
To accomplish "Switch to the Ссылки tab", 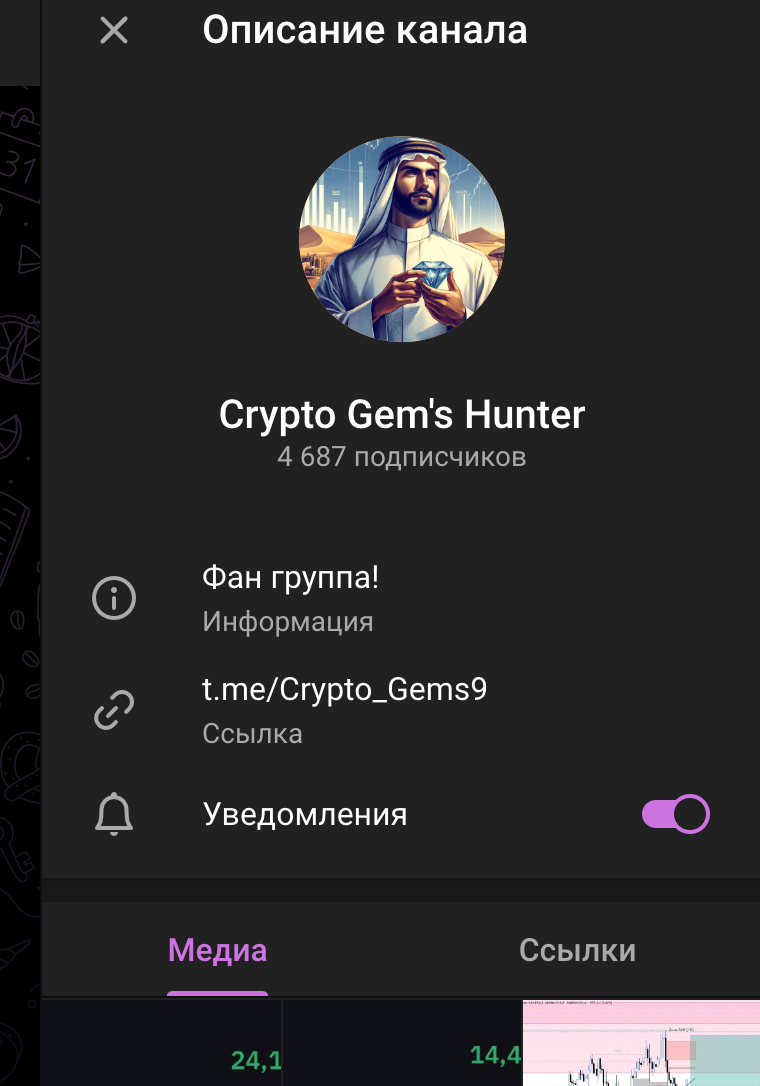I will [x=577, y=950].
